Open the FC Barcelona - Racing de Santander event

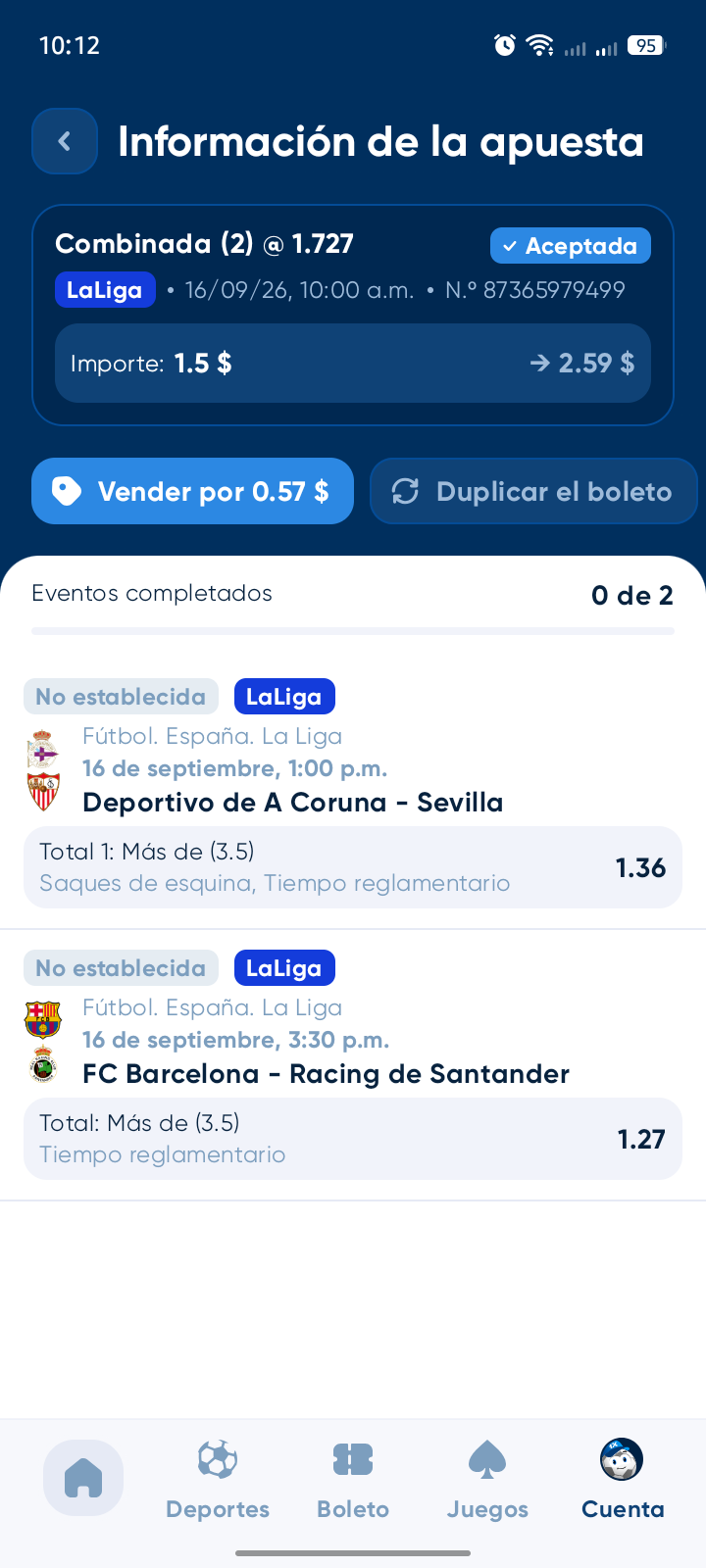(x=326, y=1074)
